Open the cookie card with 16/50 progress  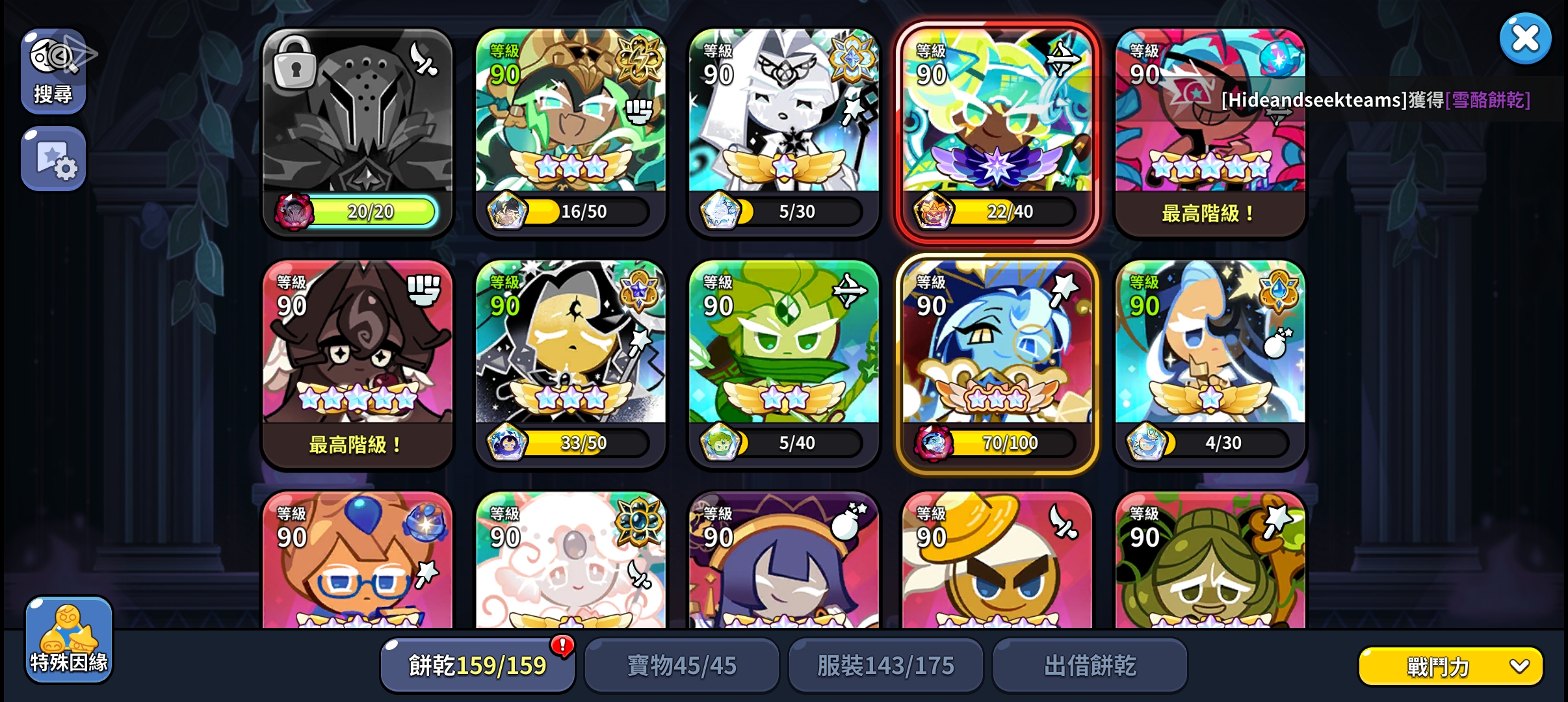[x=570, y=130]
